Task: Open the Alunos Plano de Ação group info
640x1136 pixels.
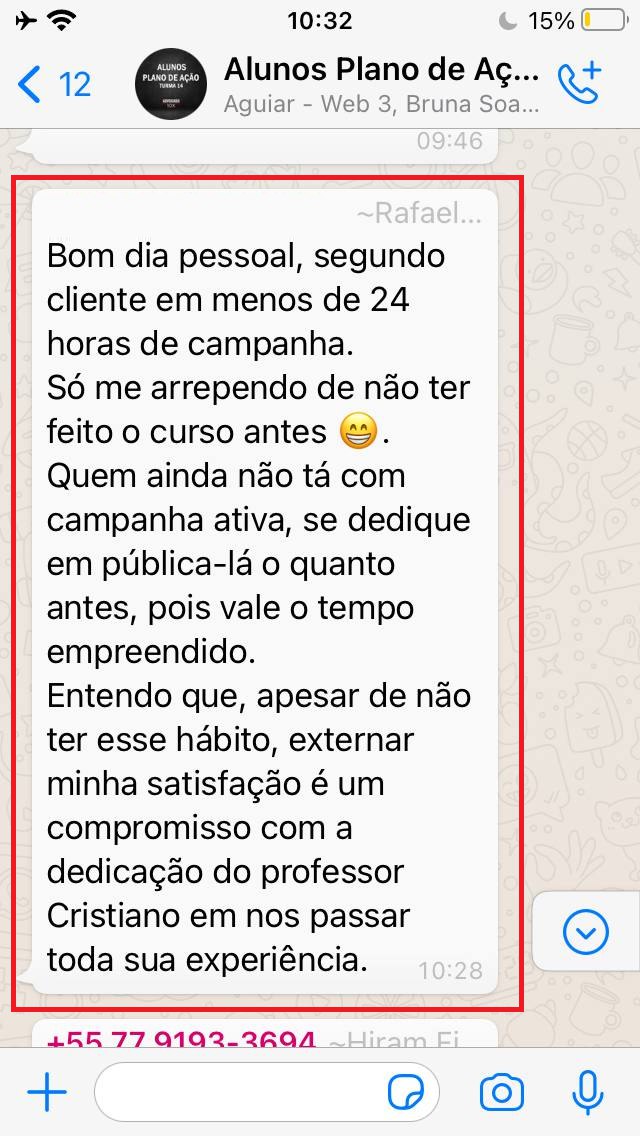Action: [381, 85]
